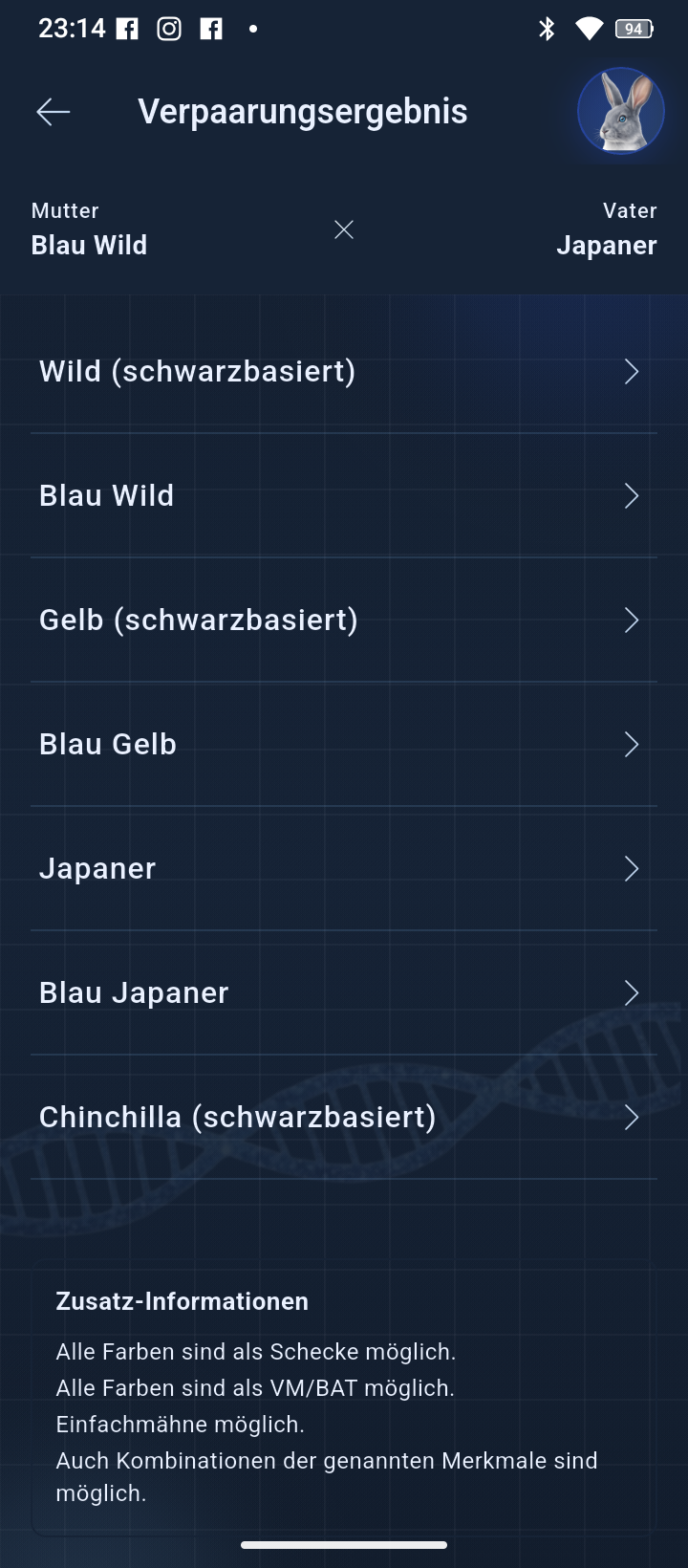
Task: Tap the battery indicator showing 94
Action: 635,29
